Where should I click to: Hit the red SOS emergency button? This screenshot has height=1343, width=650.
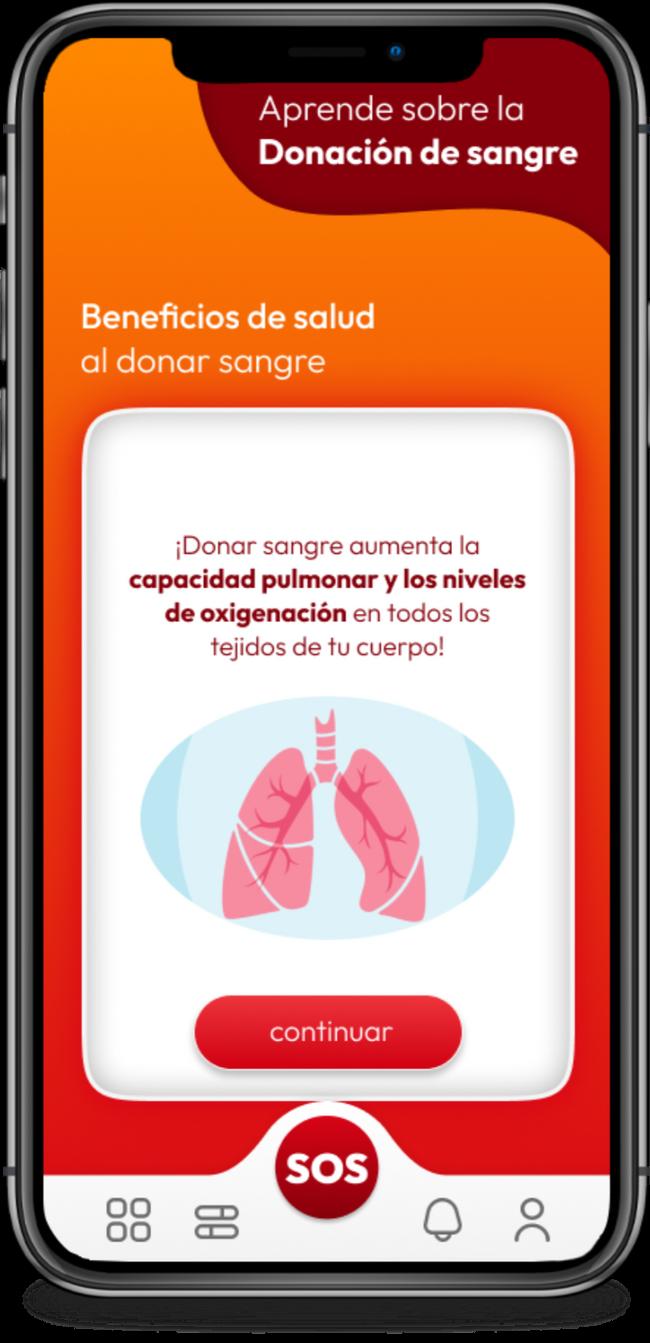click(x=326, y=1167)
